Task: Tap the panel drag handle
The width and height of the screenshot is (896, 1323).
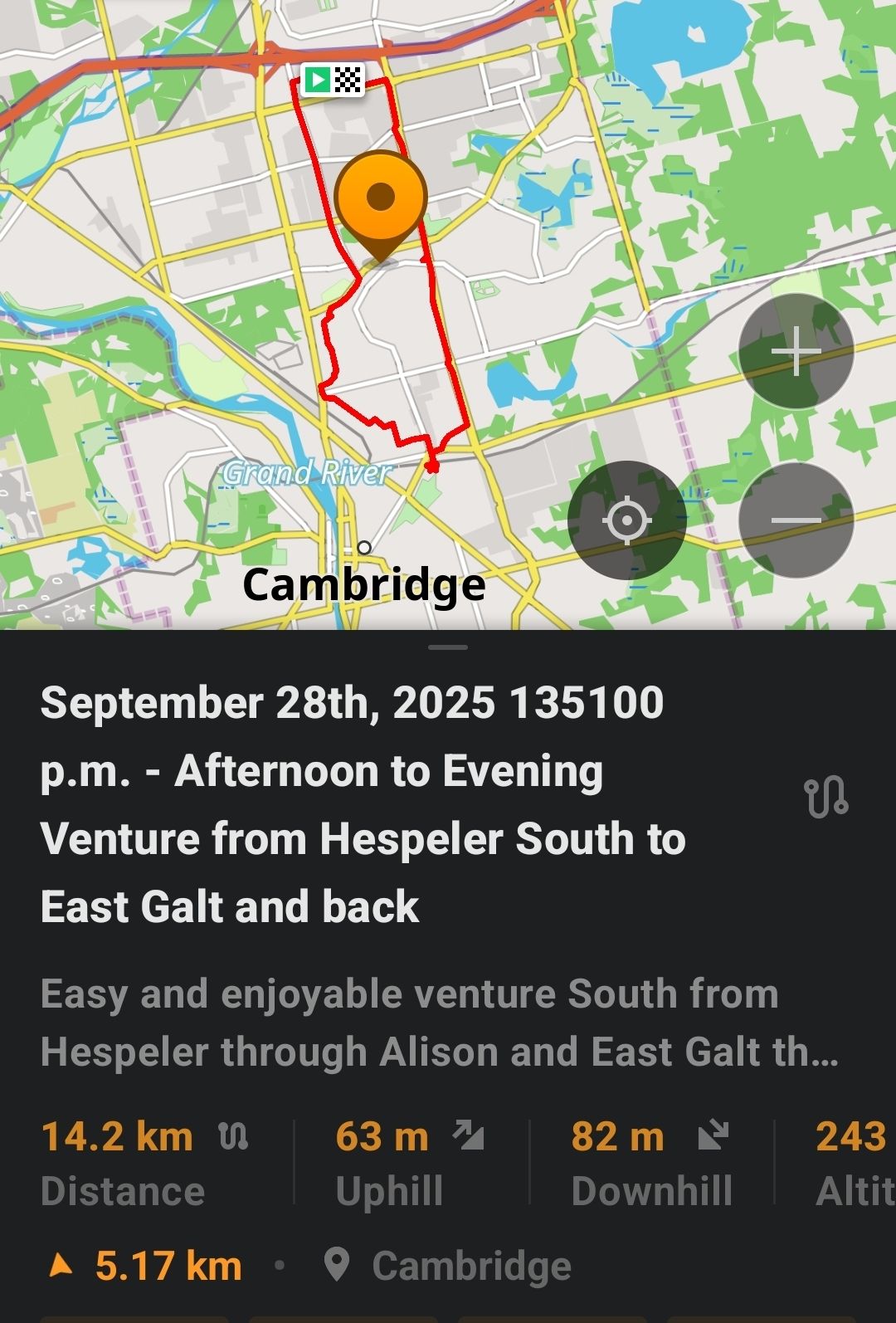Action: pyautogui.click(x=448, y=647)
